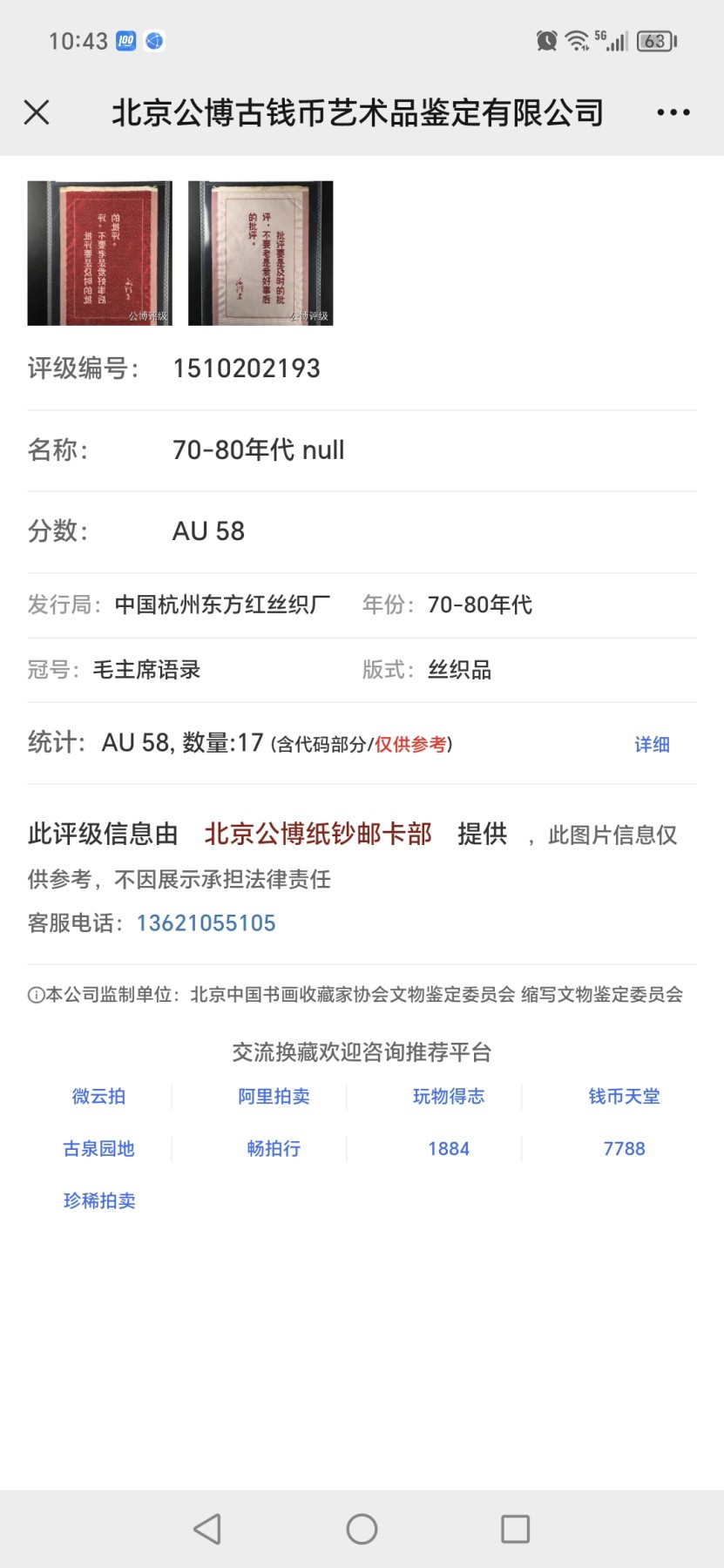724x1568 pixels.
Task: Tap the red silk banknote front thumbnail
Action: [98, 252]
